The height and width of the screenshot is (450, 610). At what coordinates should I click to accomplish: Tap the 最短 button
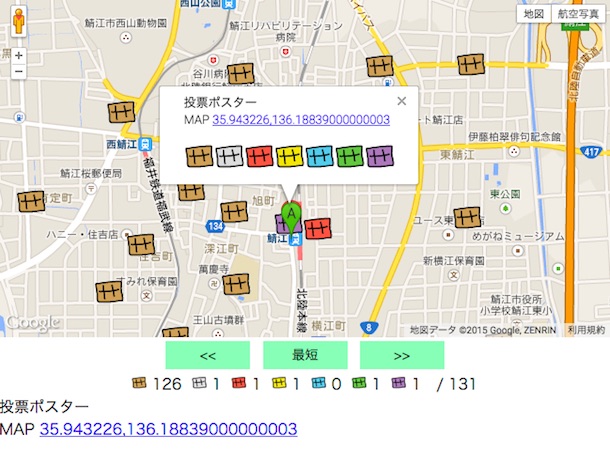305,355
